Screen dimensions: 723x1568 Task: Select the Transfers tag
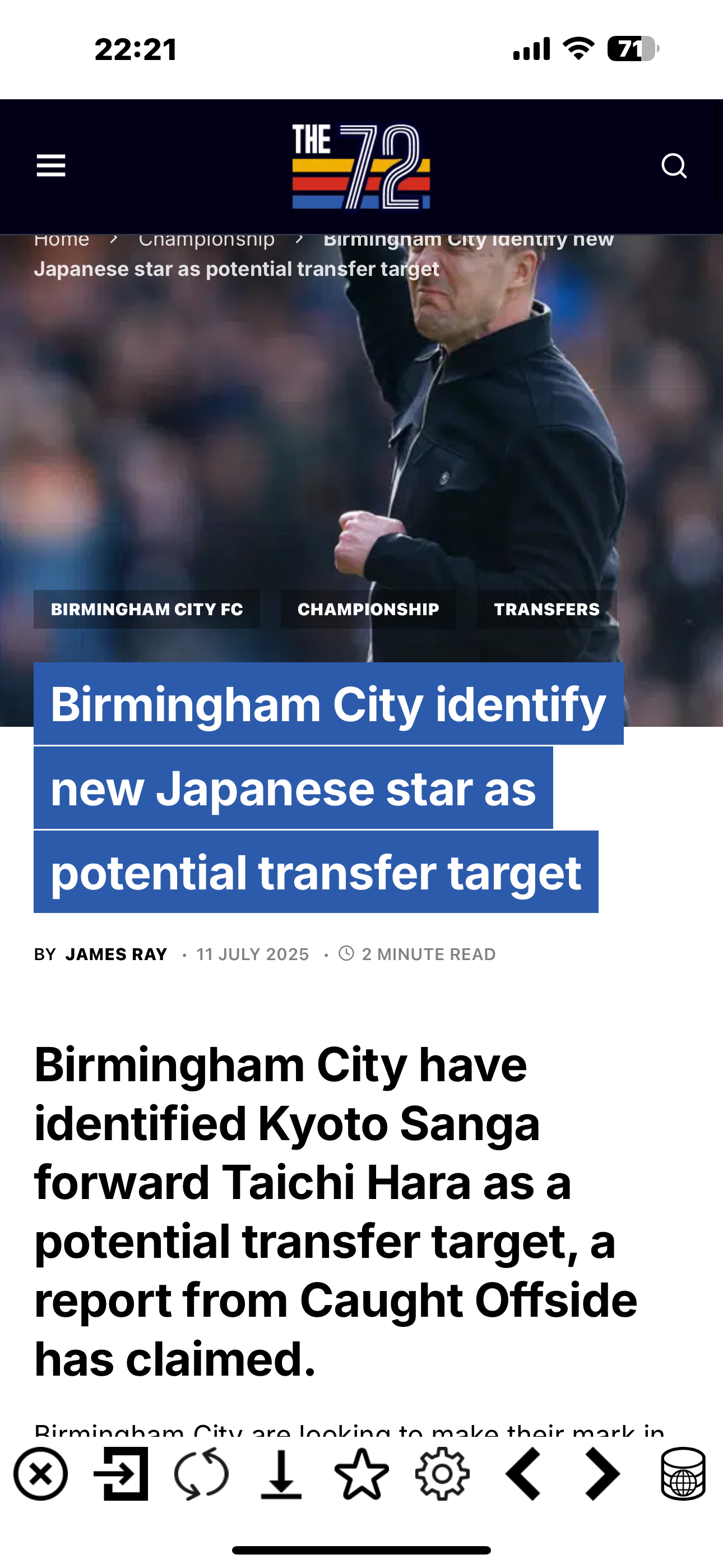[546, 609]
